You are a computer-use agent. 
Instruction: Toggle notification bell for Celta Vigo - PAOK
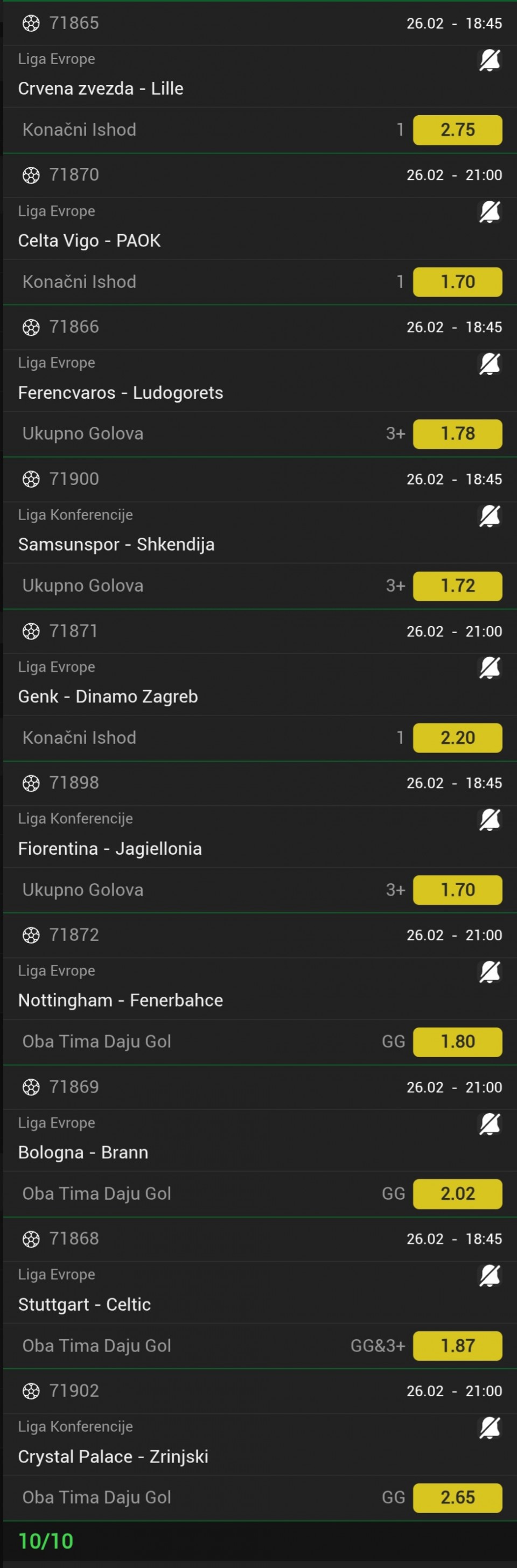coord(490,212)
